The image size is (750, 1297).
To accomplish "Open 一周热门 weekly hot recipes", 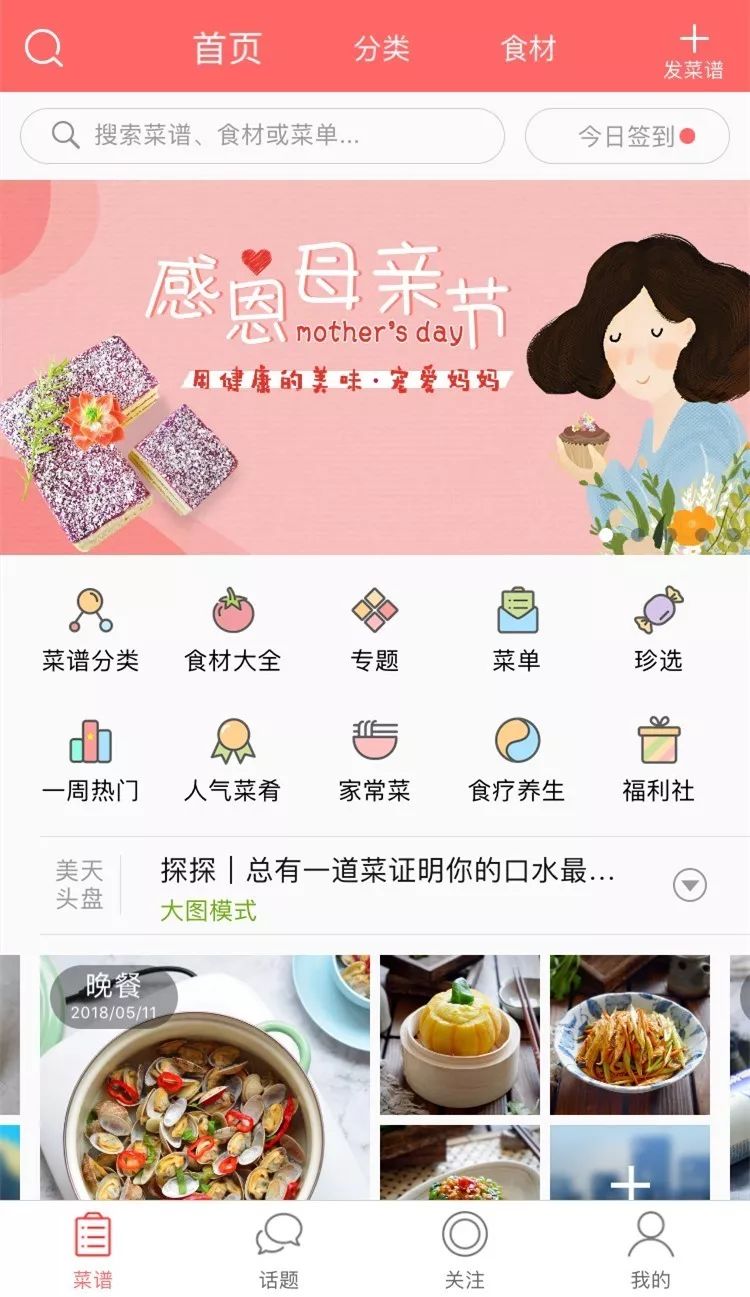I will point(90,760).
